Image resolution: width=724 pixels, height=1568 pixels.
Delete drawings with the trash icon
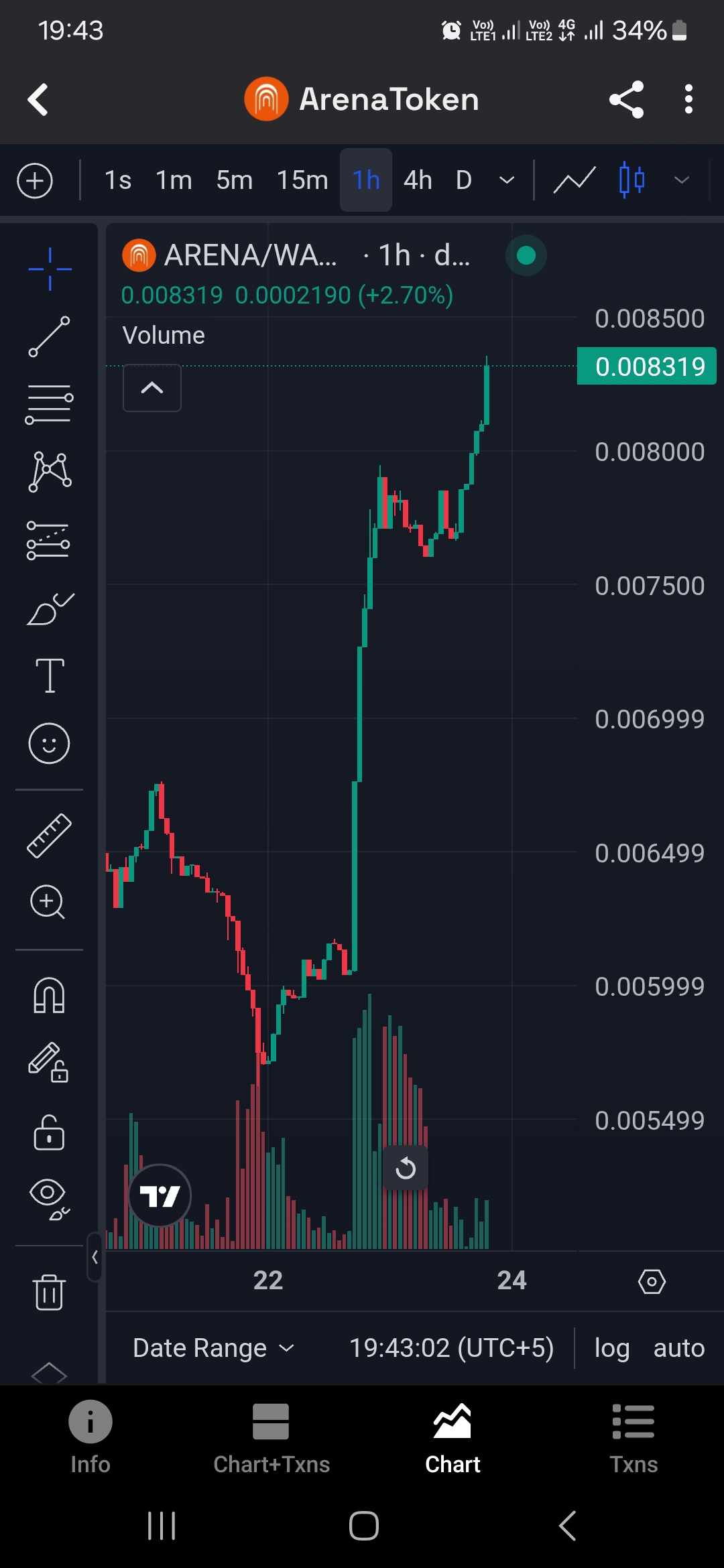[49, 1291]
